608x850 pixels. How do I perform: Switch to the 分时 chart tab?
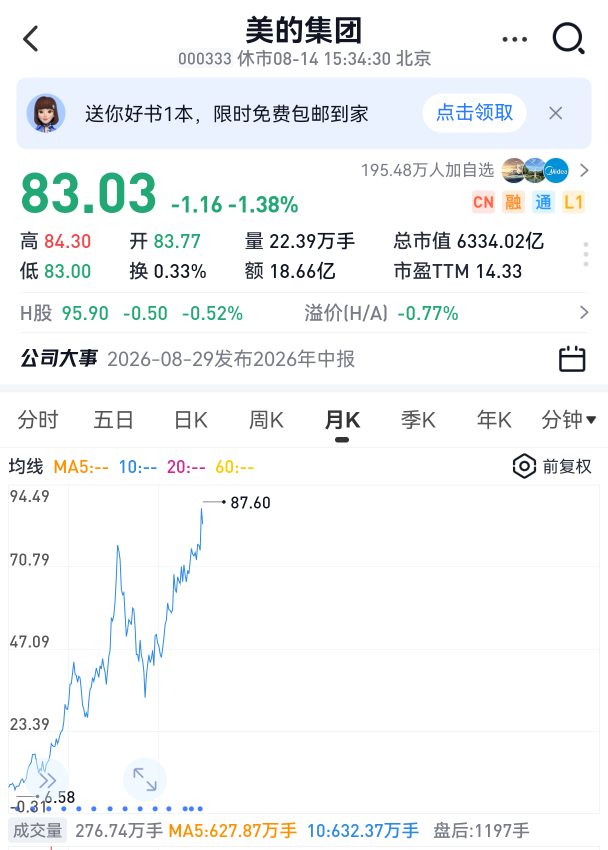37,420
